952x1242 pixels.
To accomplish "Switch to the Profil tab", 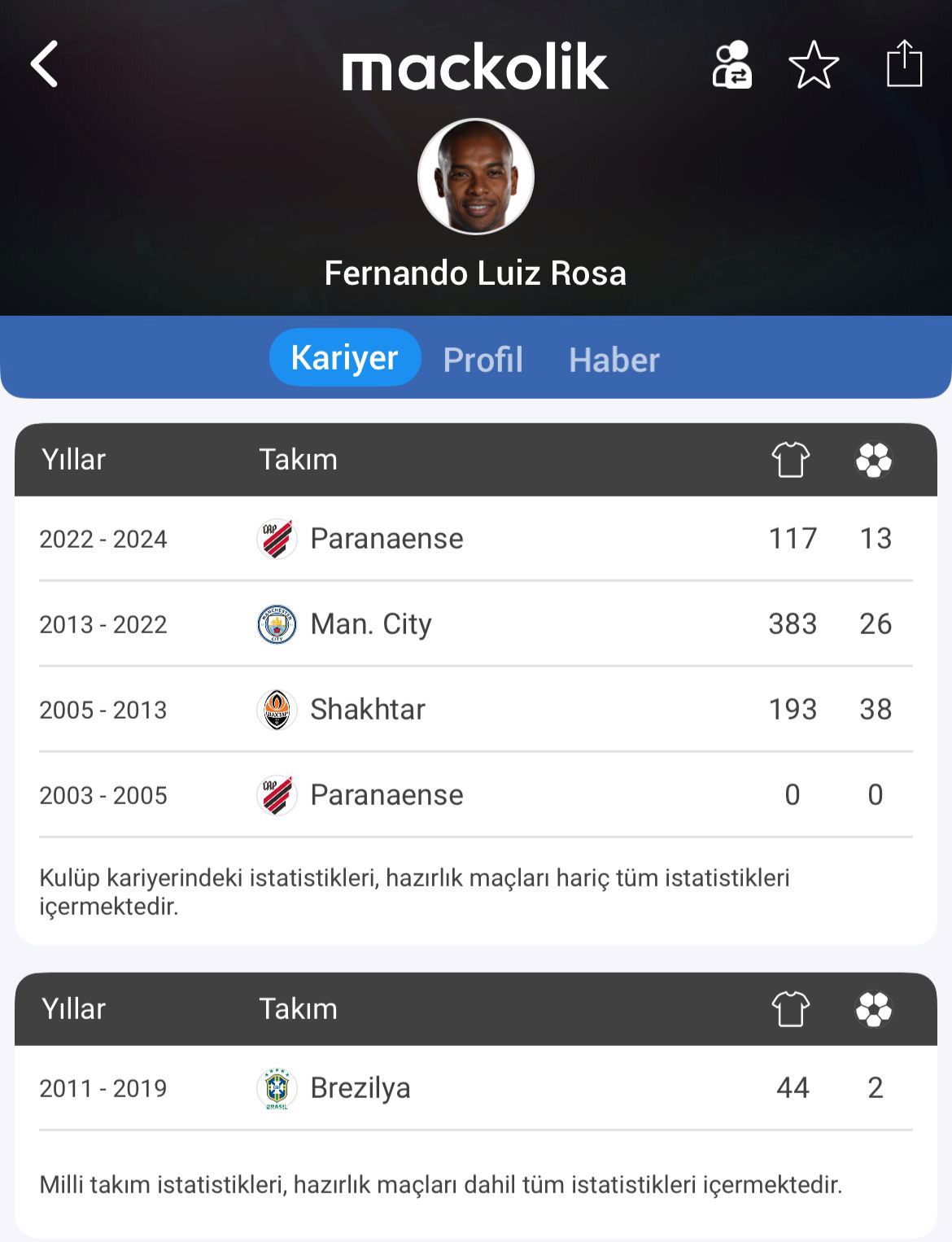I will coord(483,360).
